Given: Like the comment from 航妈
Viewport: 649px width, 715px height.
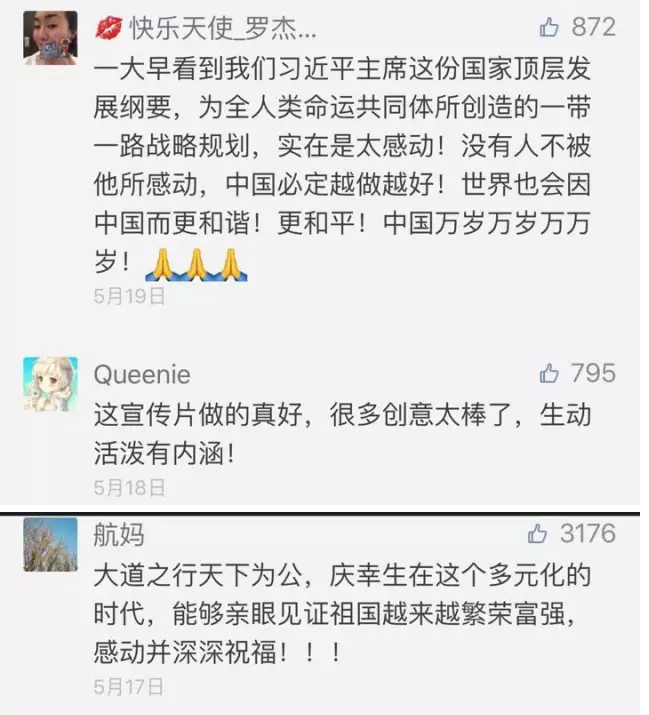Looking at the screenshot, I should [538, 533].
